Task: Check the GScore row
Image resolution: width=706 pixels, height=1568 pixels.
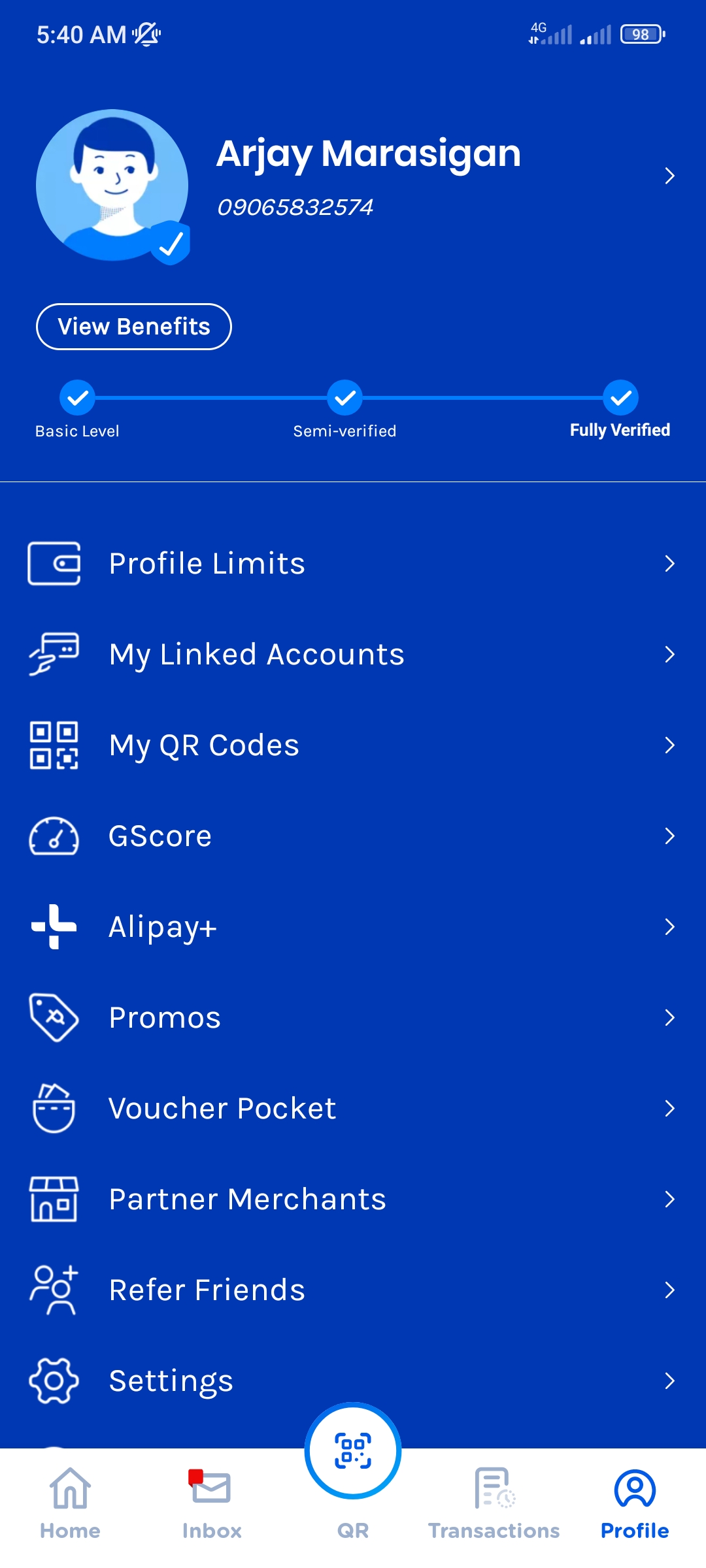Action: [x=353, y=836]
